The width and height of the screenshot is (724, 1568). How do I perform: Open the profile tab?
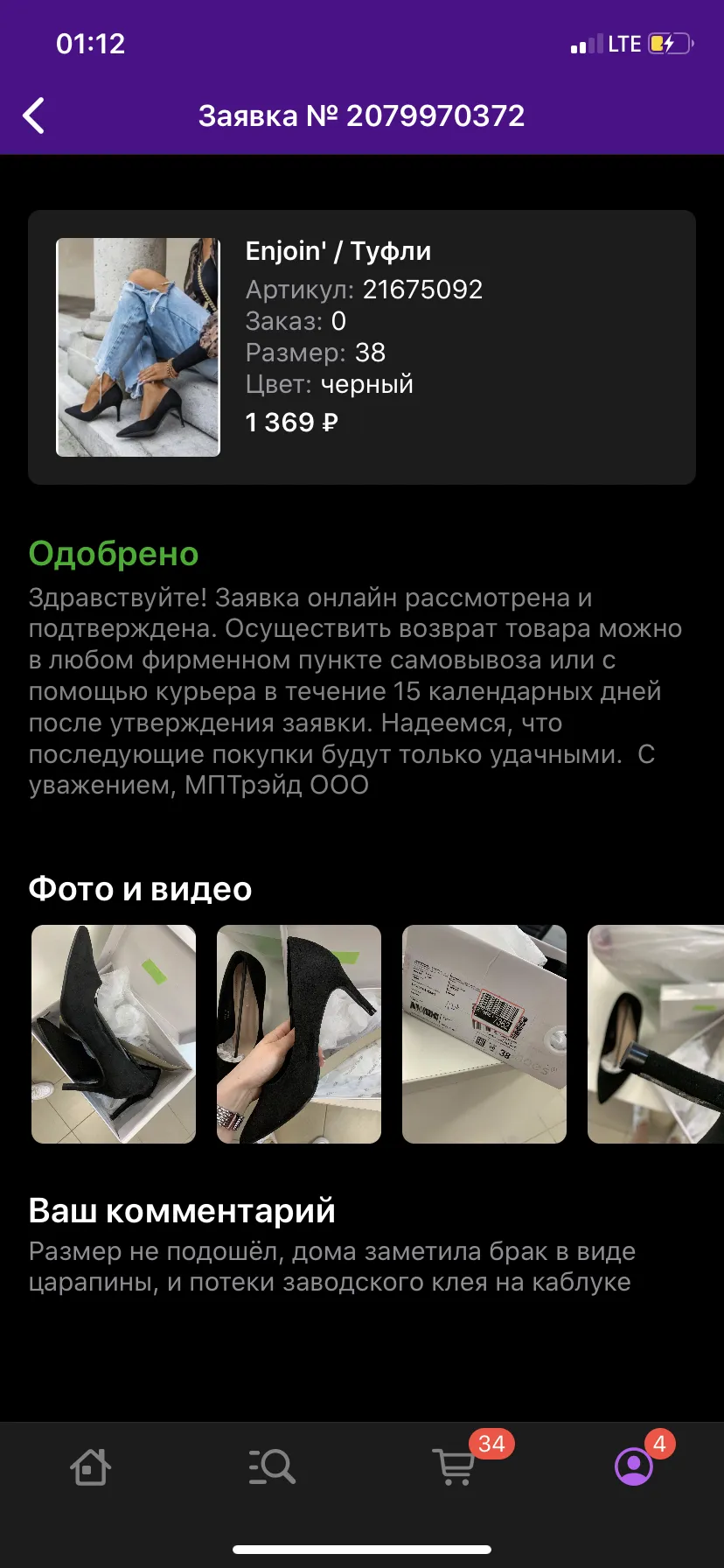[x=635, y=1466]
